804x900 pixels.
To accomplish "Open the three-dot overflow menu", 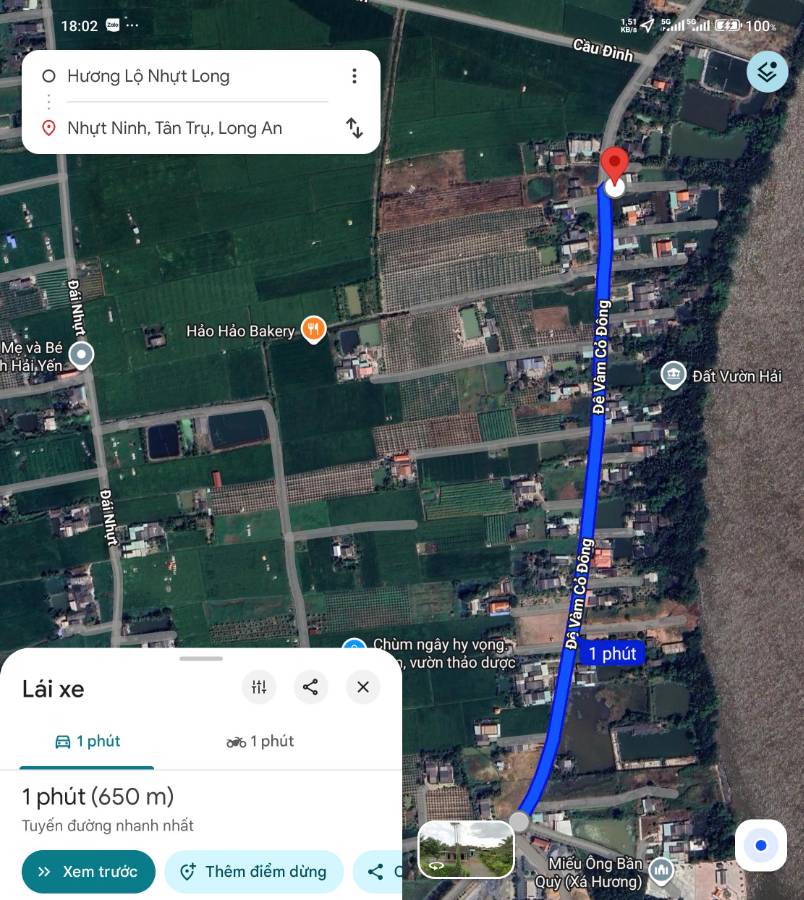I will (354, 75).
